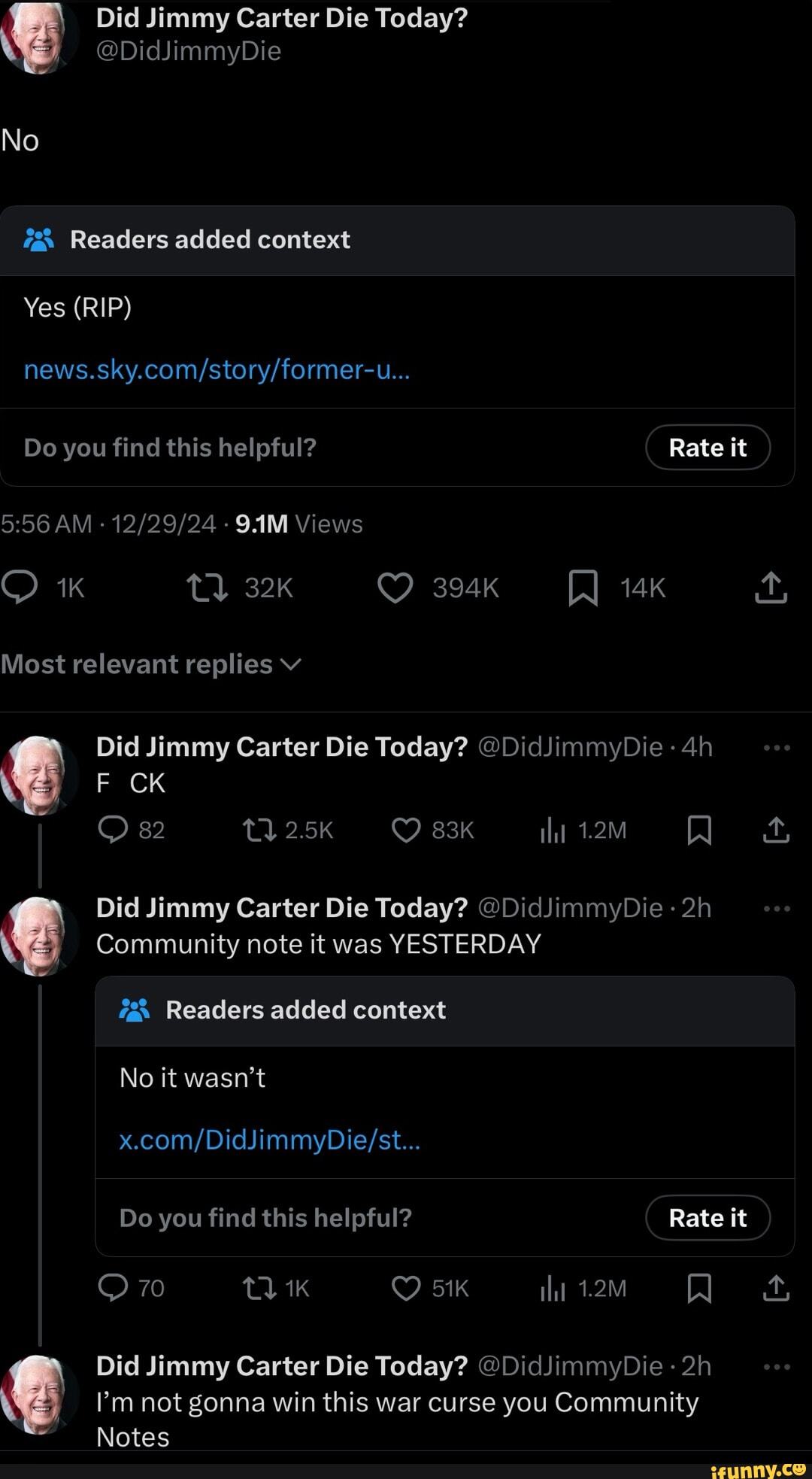The height and width of the screenshot is (1479, 812).
Task: Open the more options menu on the 'F CK' reply
Action: point(775,746)
